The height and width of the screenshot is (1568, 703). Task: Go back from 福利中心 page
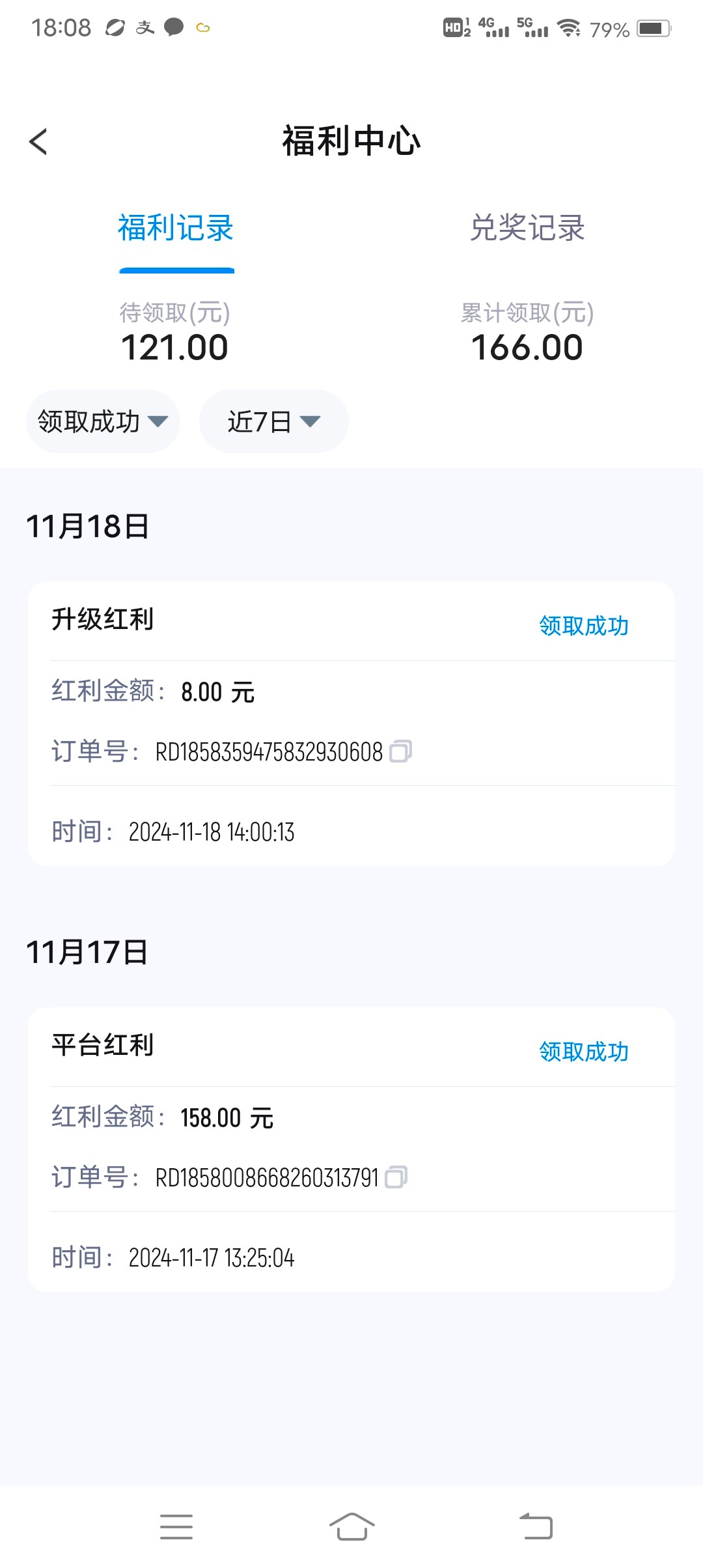pos(39,141)
